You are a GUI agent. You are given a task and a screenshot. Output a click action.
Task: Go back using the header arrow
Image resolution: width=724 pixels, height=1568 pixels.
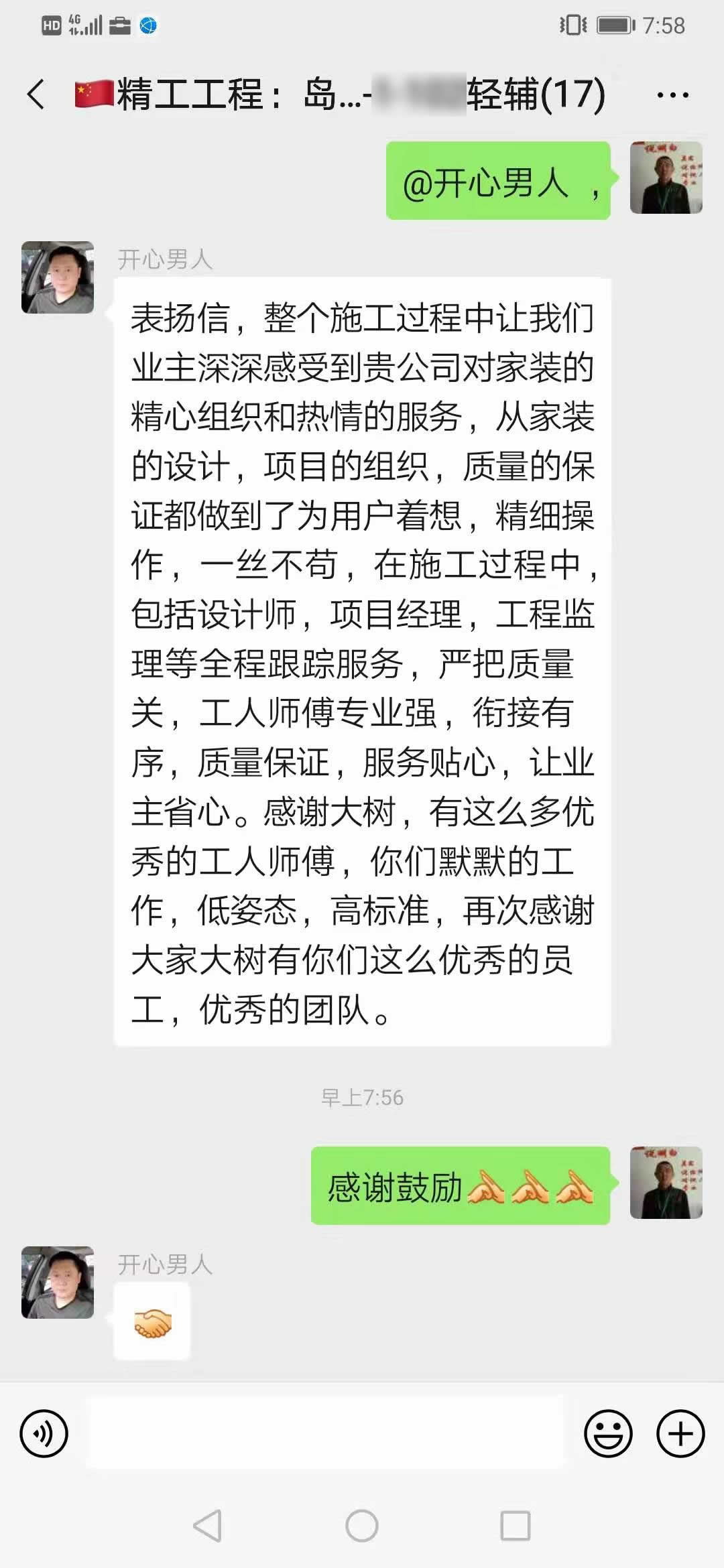(x=36, y=94)
